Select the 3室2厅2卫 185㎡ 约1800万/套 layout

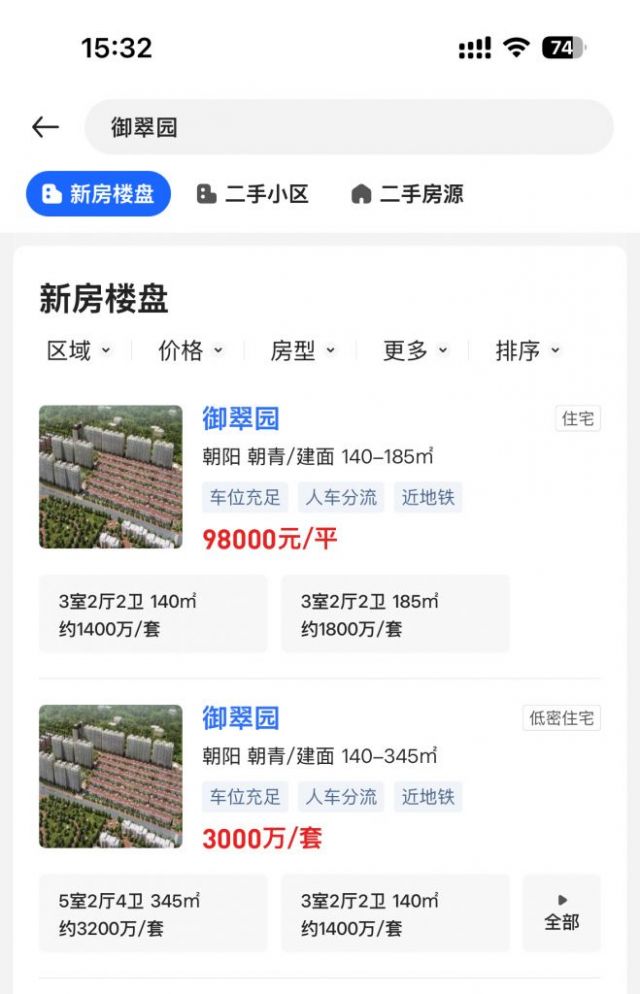click(395, 614)
